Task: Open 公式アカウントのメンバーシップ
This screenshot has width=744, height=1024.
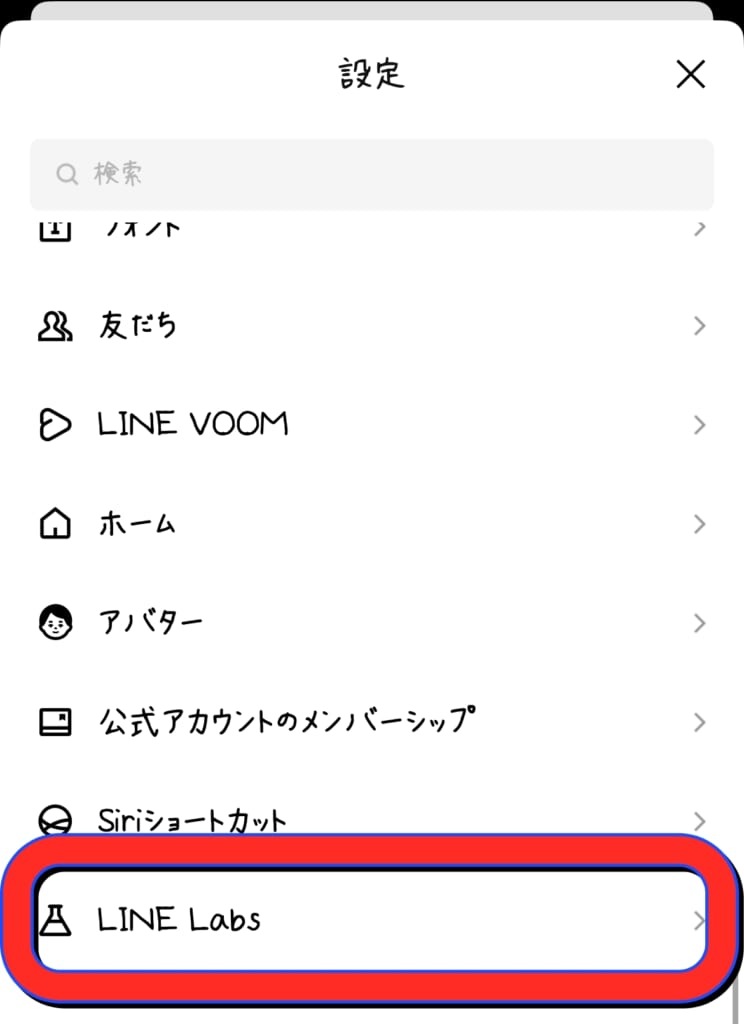Action: tap(372, 722)
